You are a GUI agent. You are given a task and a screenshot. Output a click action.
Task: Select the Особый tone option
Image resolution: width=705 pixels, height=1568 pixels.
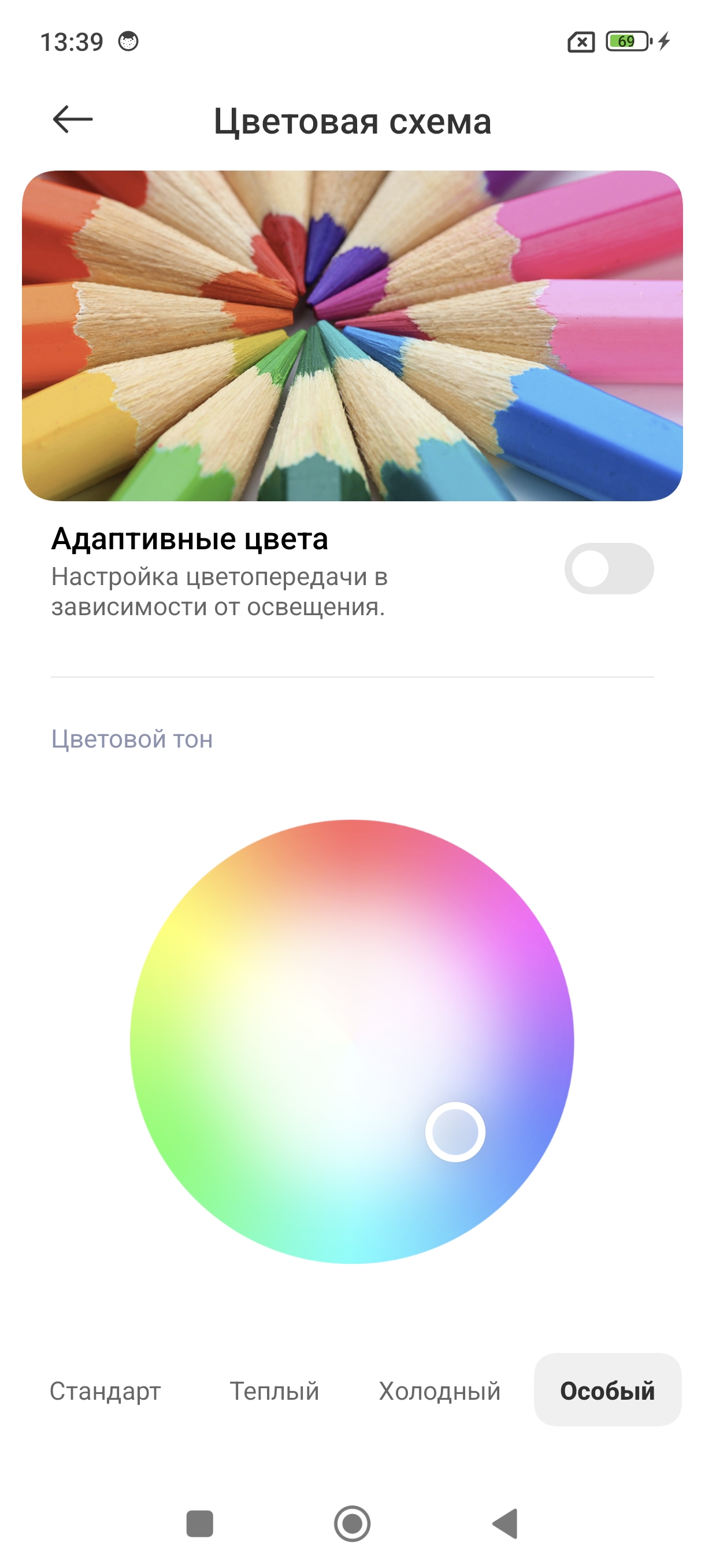(607, 1391)
